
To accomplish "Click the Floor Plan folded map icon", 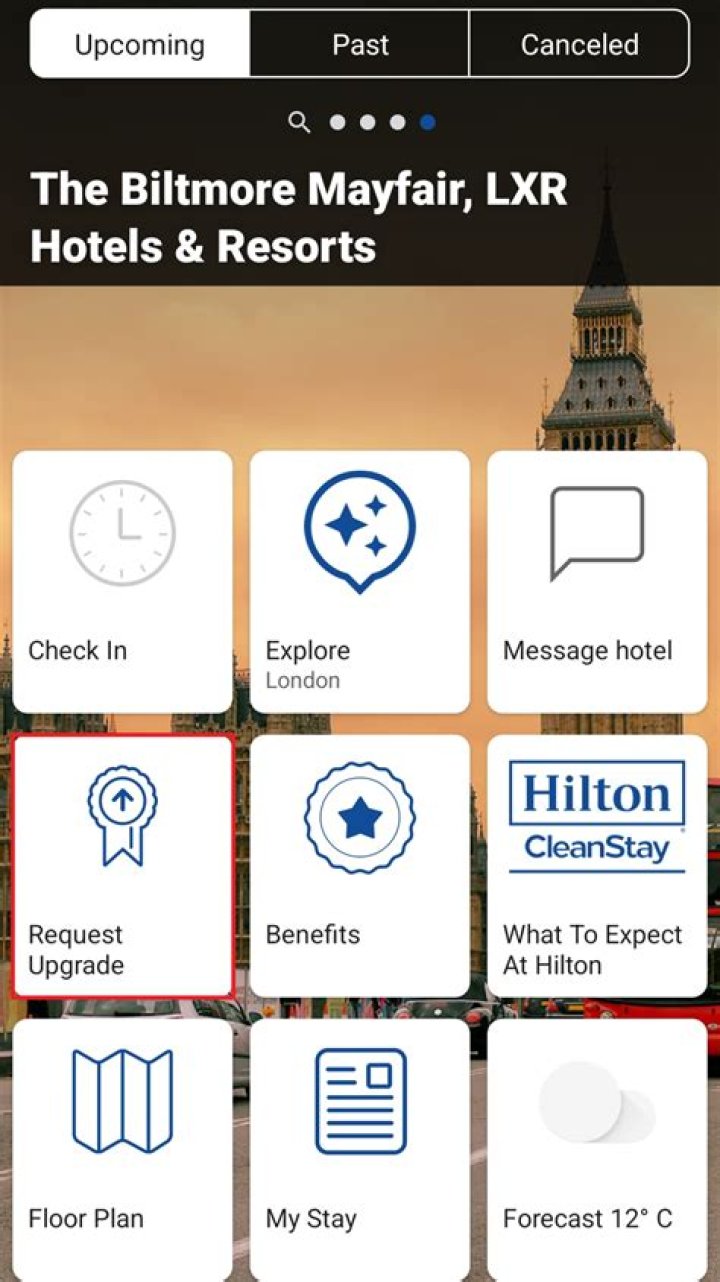I will click(121, 1098).
